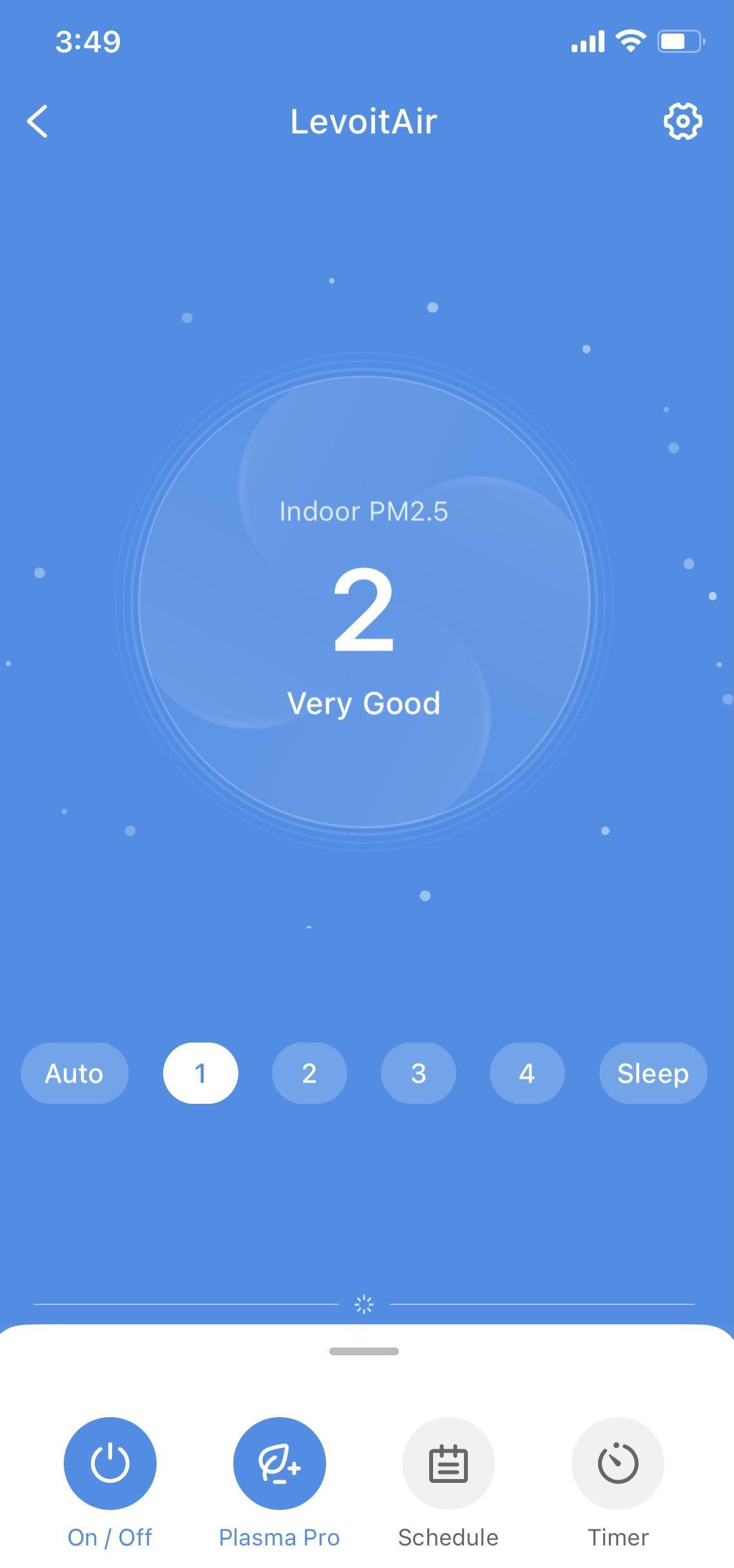Image resolution: width=734 pixels, height=1568 pixels.
Task: Set fan speed to level 2
Action: coord(309,1073)
